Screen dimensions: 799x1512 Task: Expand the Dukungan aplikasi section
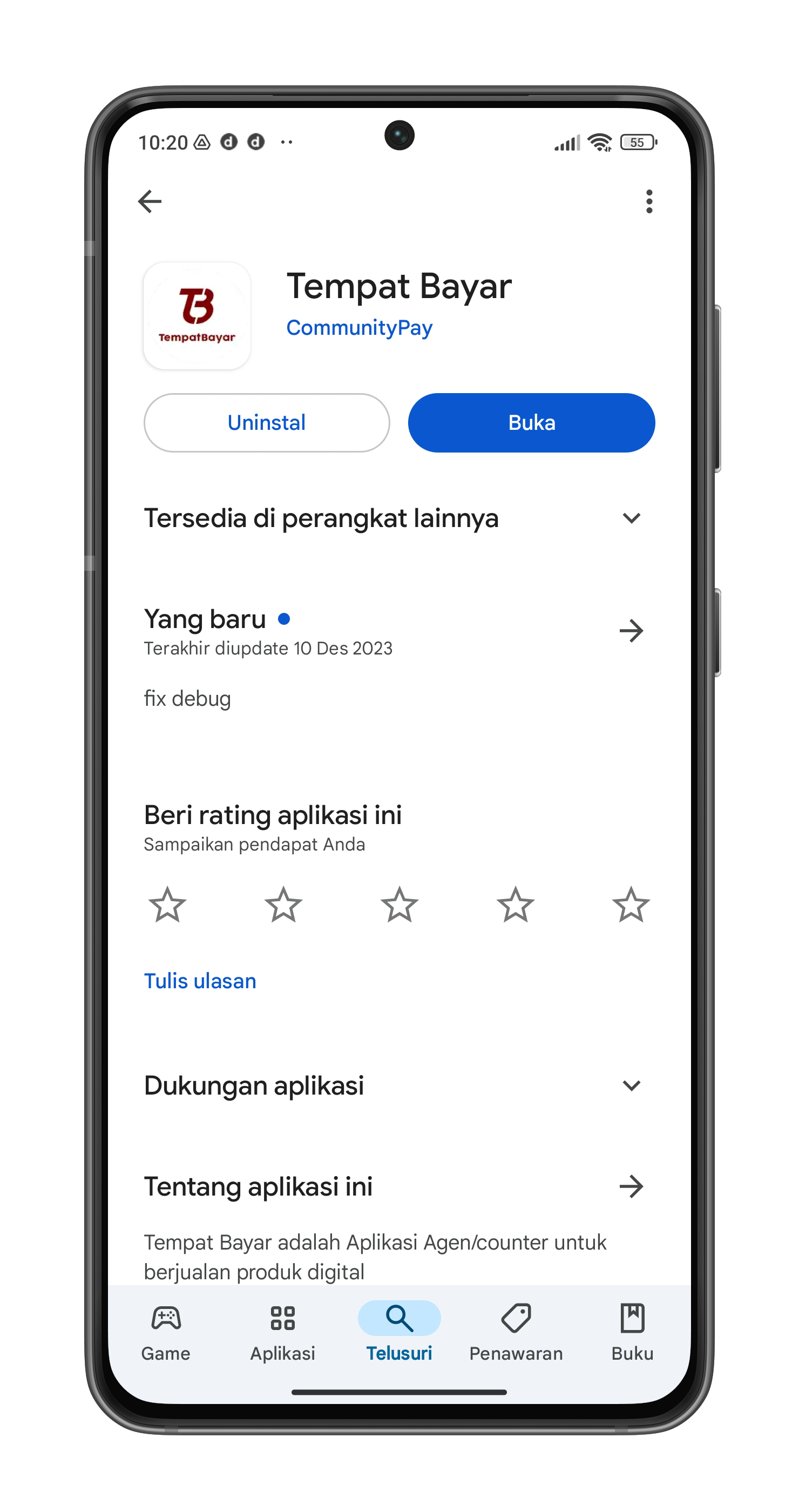point(631,1086)
